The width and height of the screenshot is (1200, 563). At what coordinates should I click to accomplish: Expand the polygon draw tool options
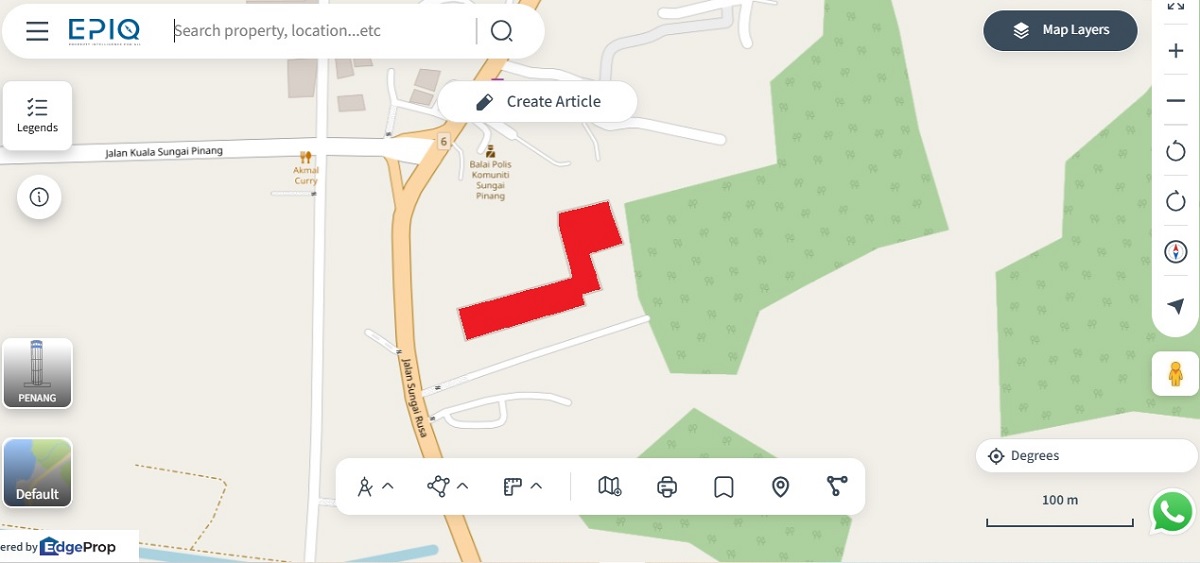coord(462,487)
